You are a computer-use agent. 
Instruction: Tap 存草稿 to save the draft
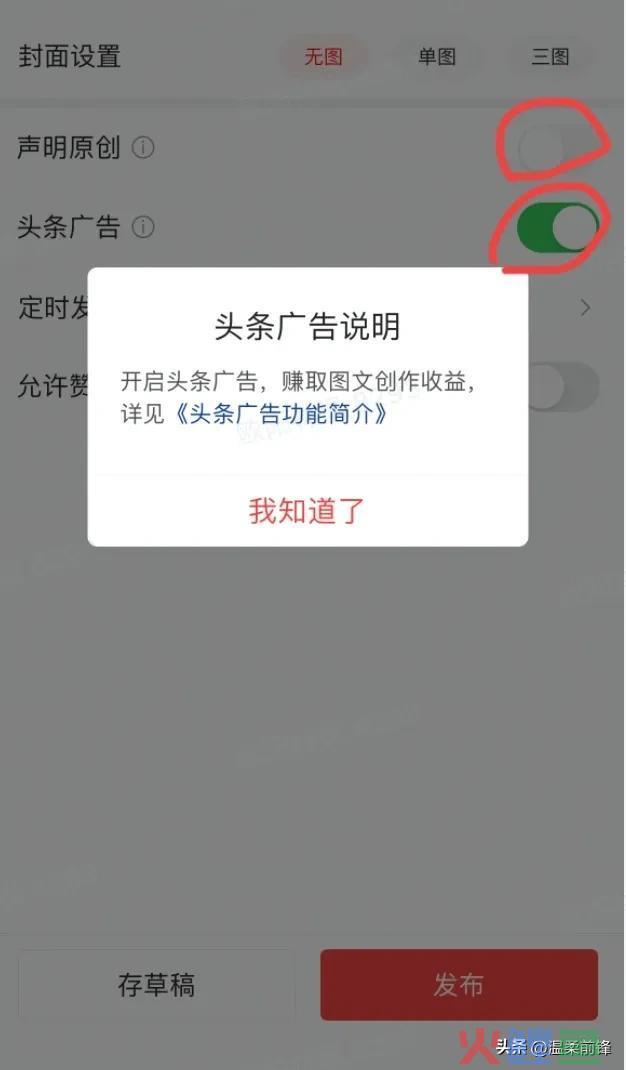click(x=156, y=985)
